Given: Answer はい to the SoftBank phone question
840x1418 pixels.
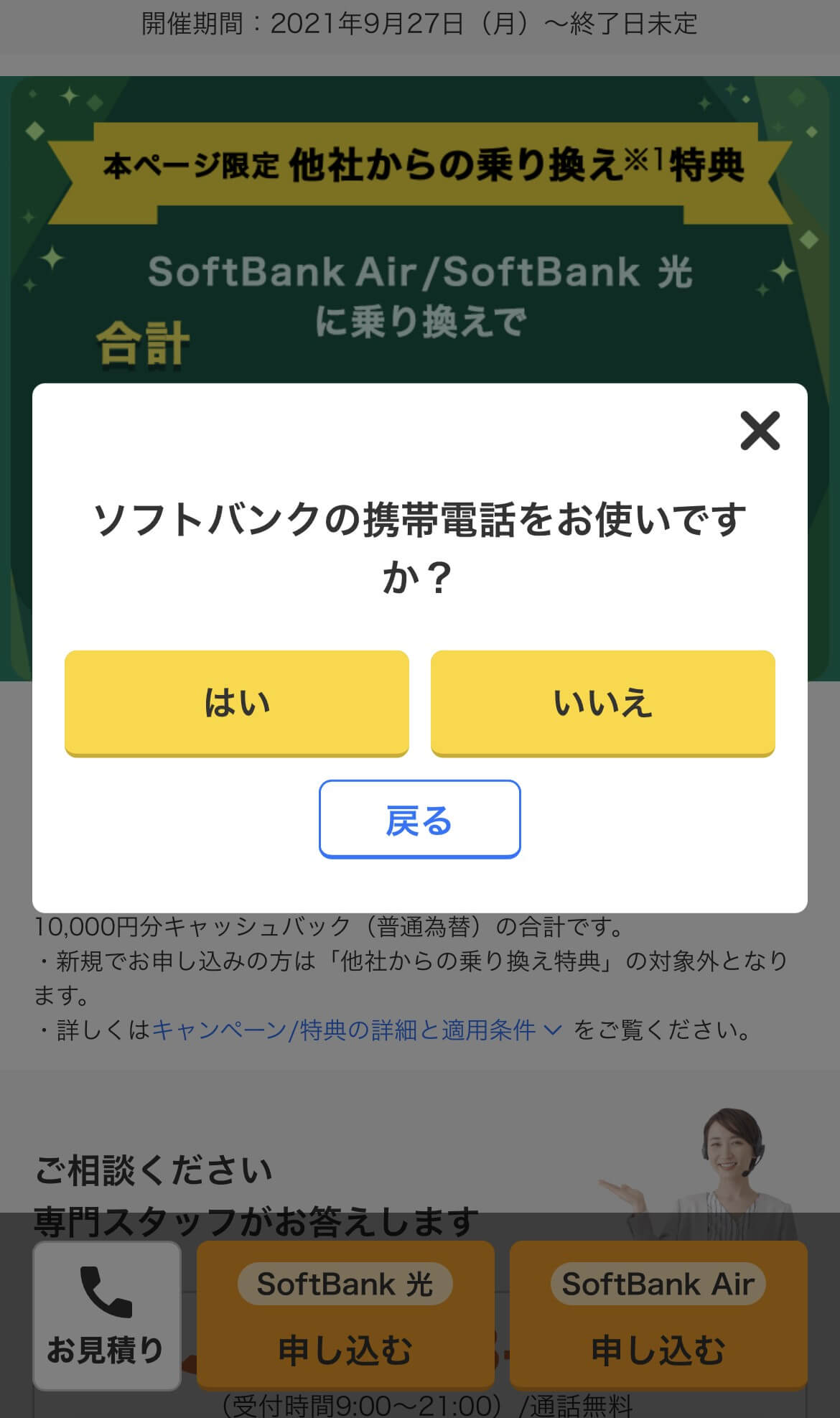Looking at the screenshot, I should [237, 702].
